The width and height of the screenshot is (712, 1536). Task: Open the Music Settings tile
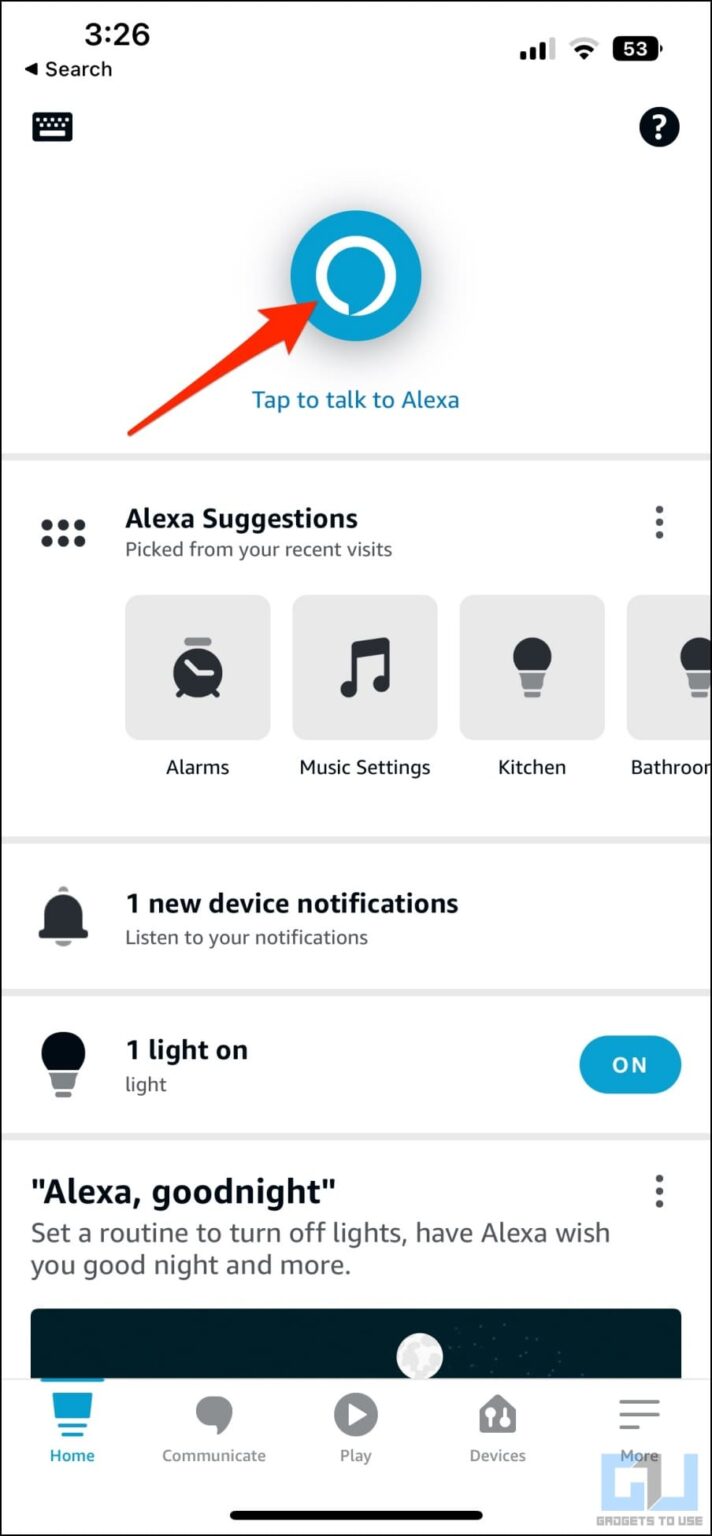(x=364, y=667)
